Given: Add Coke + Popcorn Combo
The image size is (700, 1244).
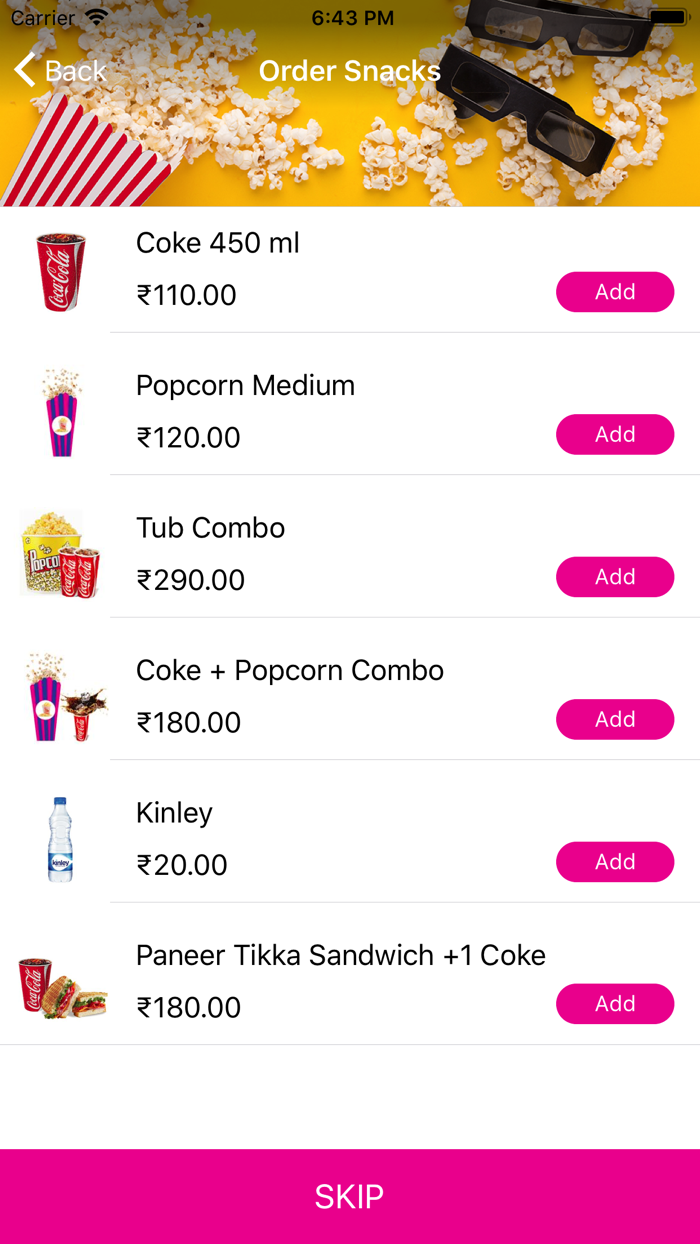Looking at the screenshot, I should 615,719.
